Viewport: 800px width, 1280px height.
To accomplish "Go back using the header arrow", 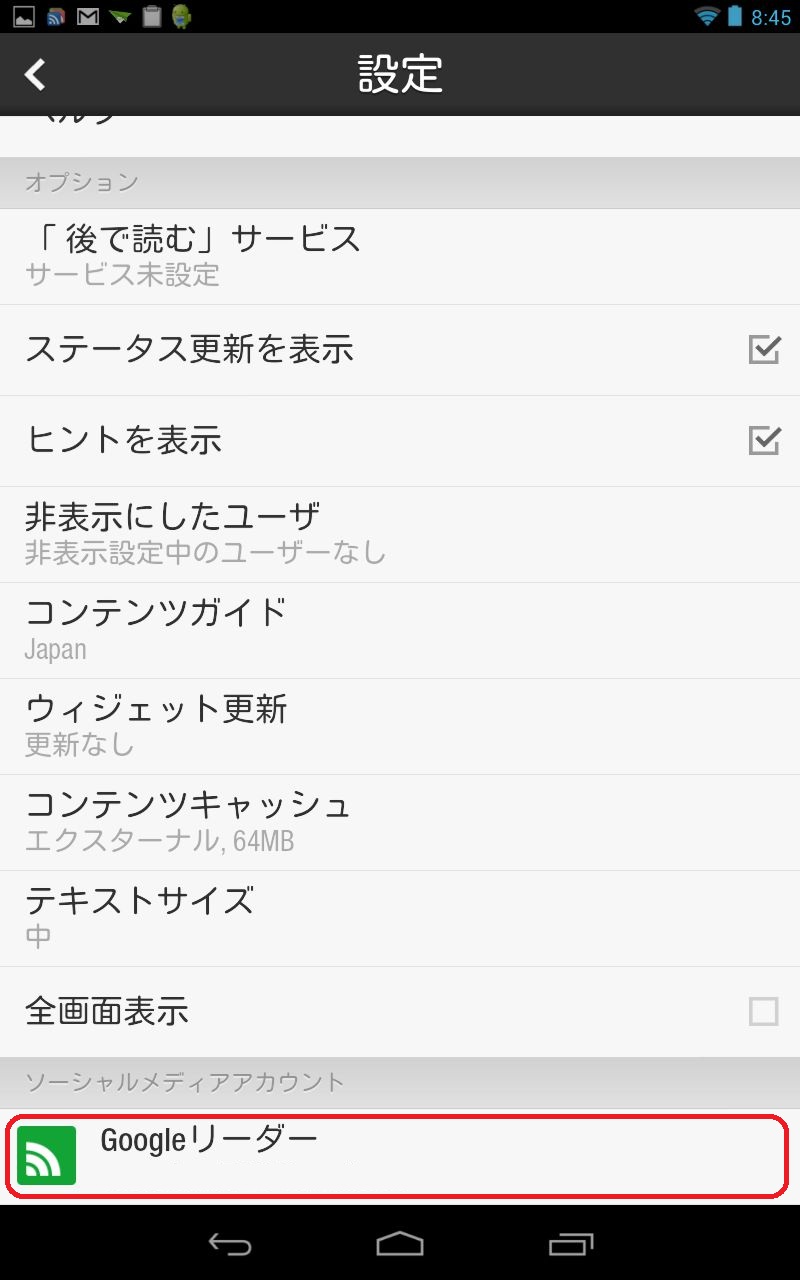I will click(36, 74).
